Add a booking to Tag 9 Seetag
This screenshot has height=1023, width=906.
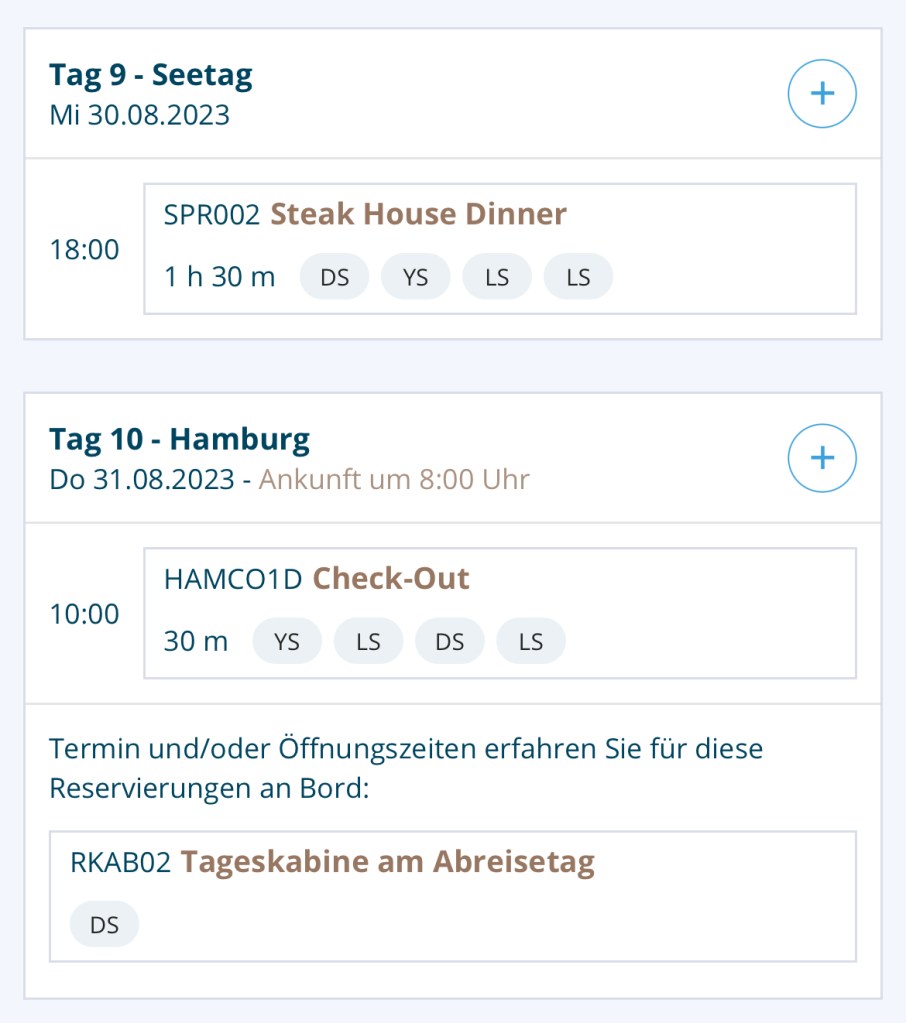coord(821,94)
